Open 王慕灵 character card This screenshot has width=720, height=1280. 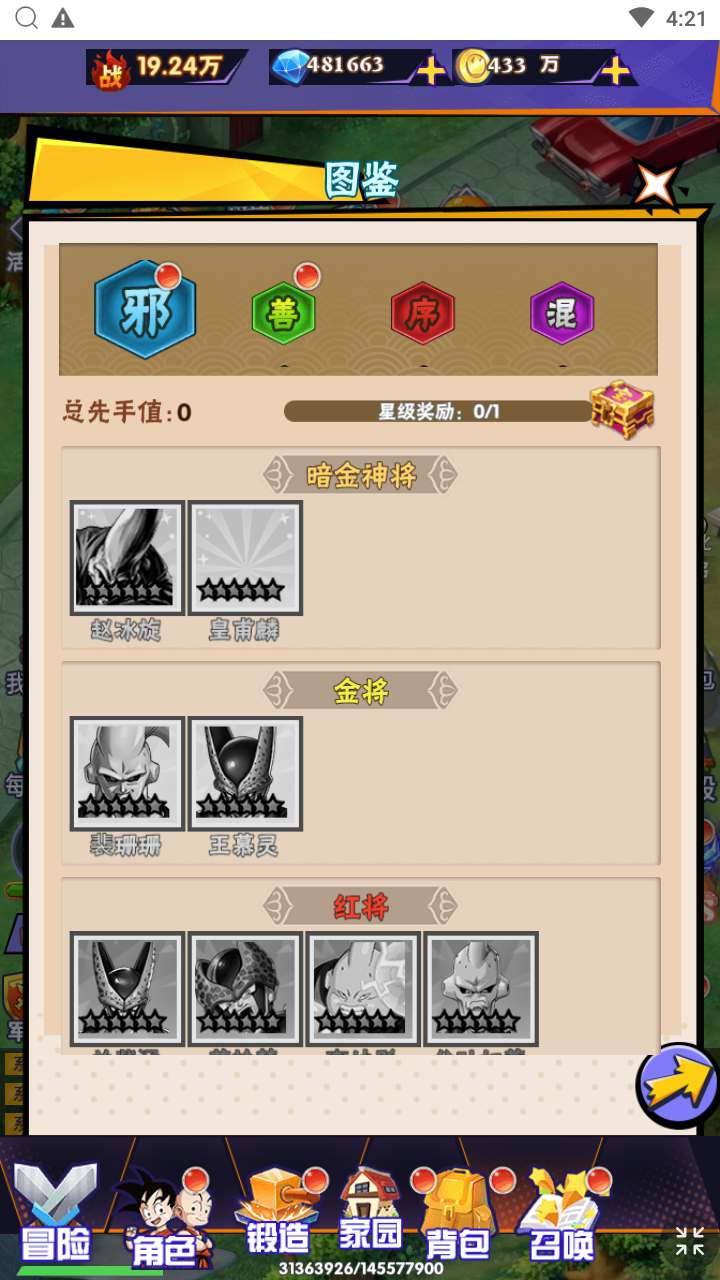pyautogui.click(x=245, y=774)
